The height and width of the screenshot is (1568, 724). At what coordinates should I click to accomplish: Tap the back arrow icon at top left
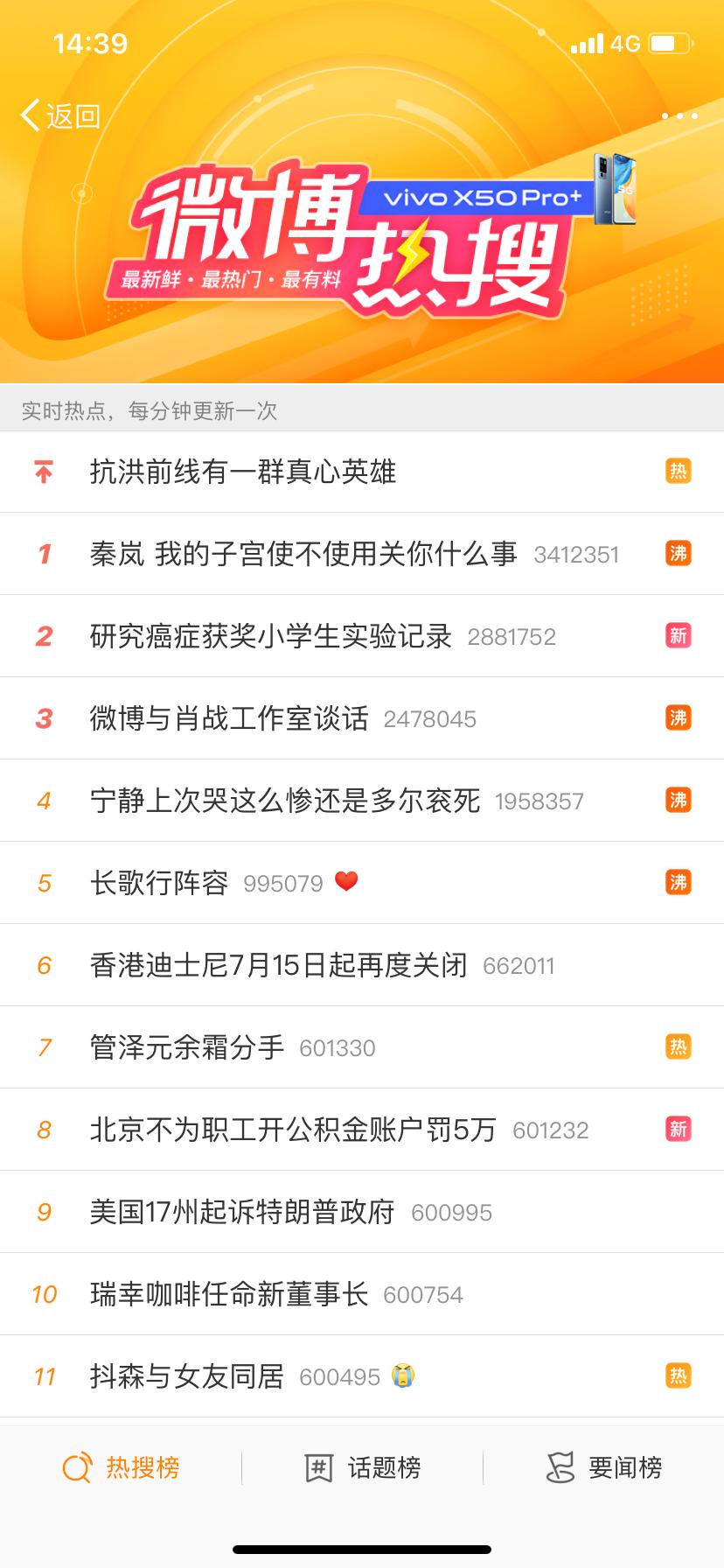pos(29,114)
